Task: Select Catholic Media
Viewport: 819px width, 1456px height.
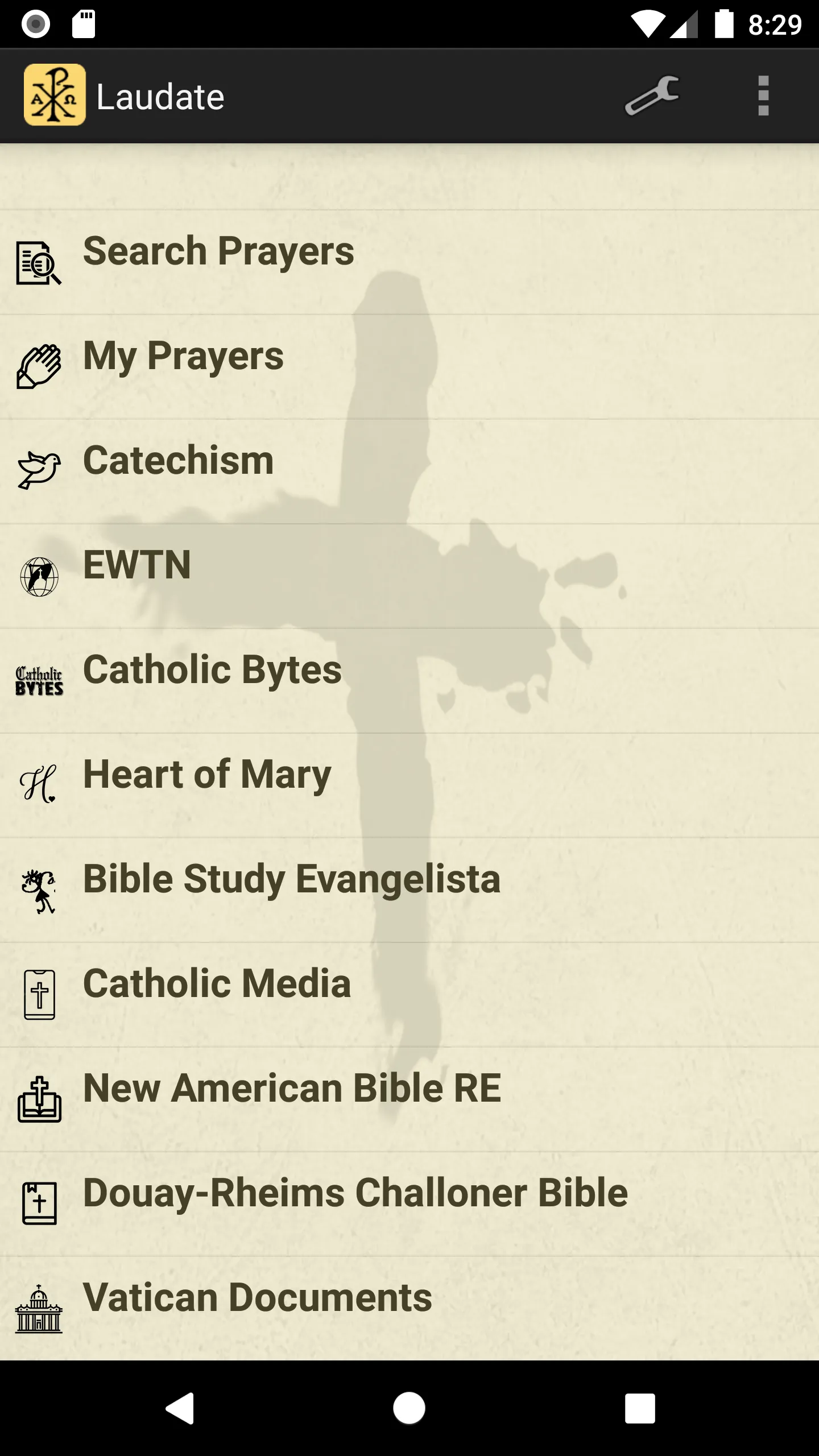Action: 409,995
